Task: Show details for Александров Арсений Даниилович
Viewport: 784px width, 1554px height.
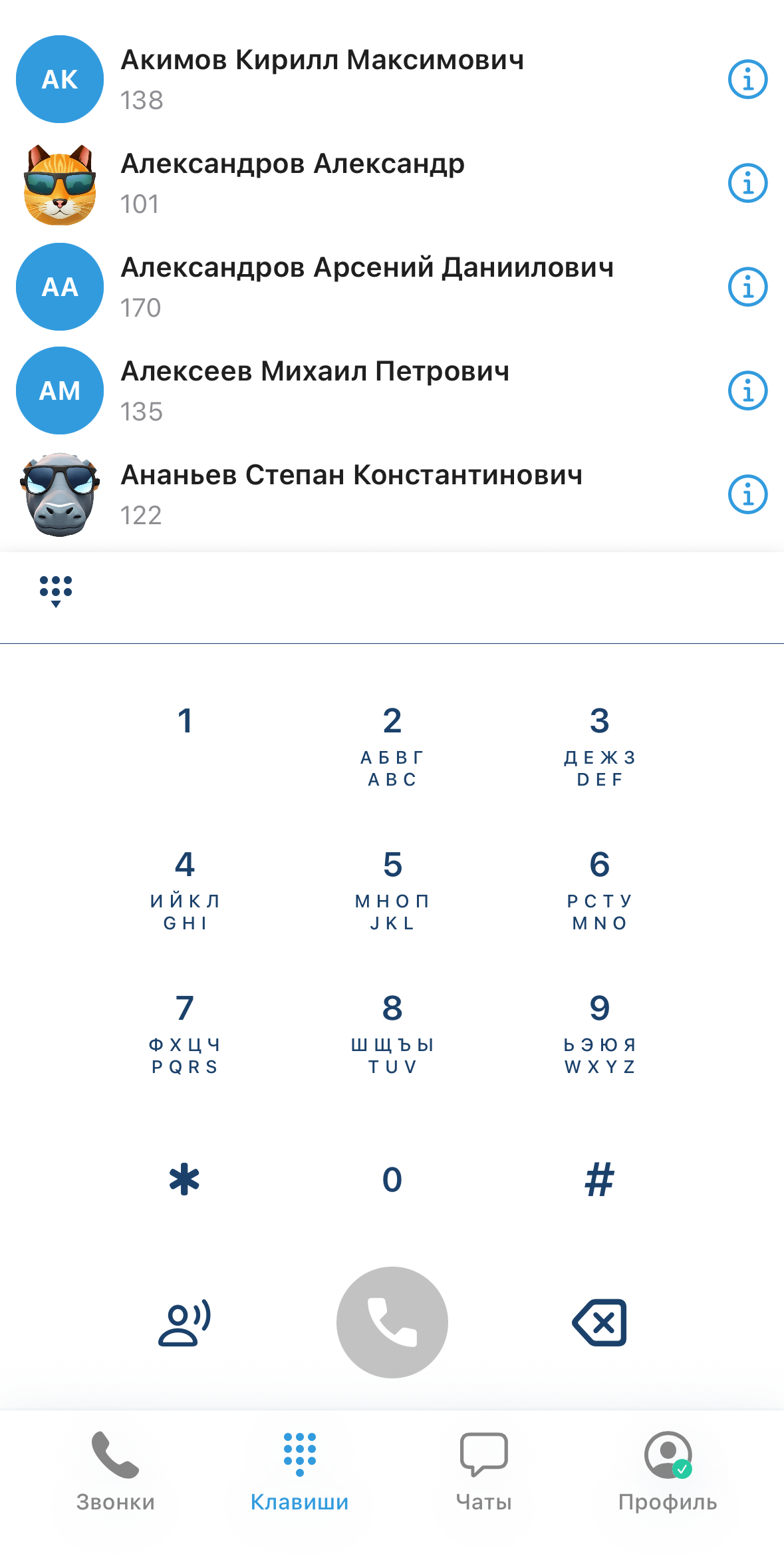Action: click(747, 287)
